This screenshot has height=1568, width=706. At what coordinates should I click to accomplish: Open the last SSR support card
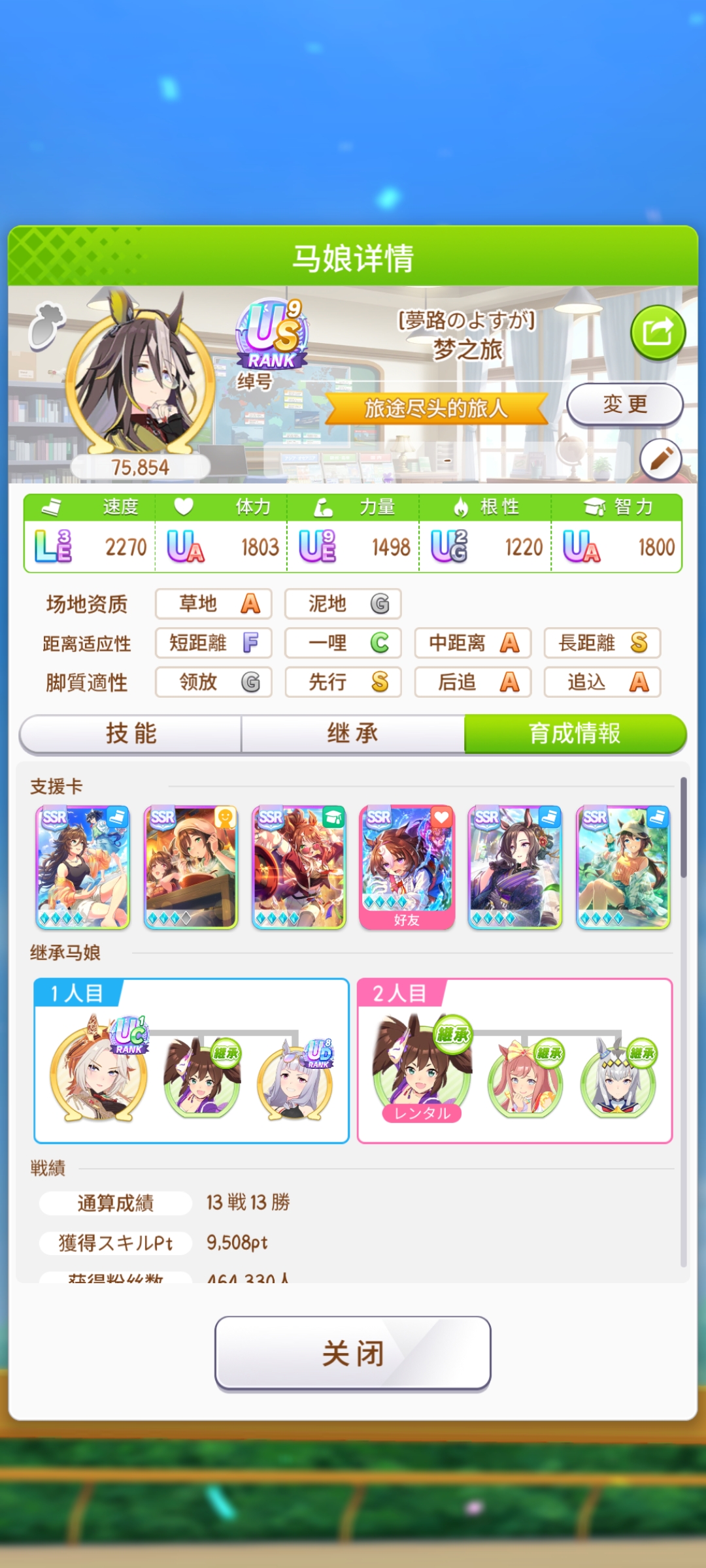pos(623,867)
